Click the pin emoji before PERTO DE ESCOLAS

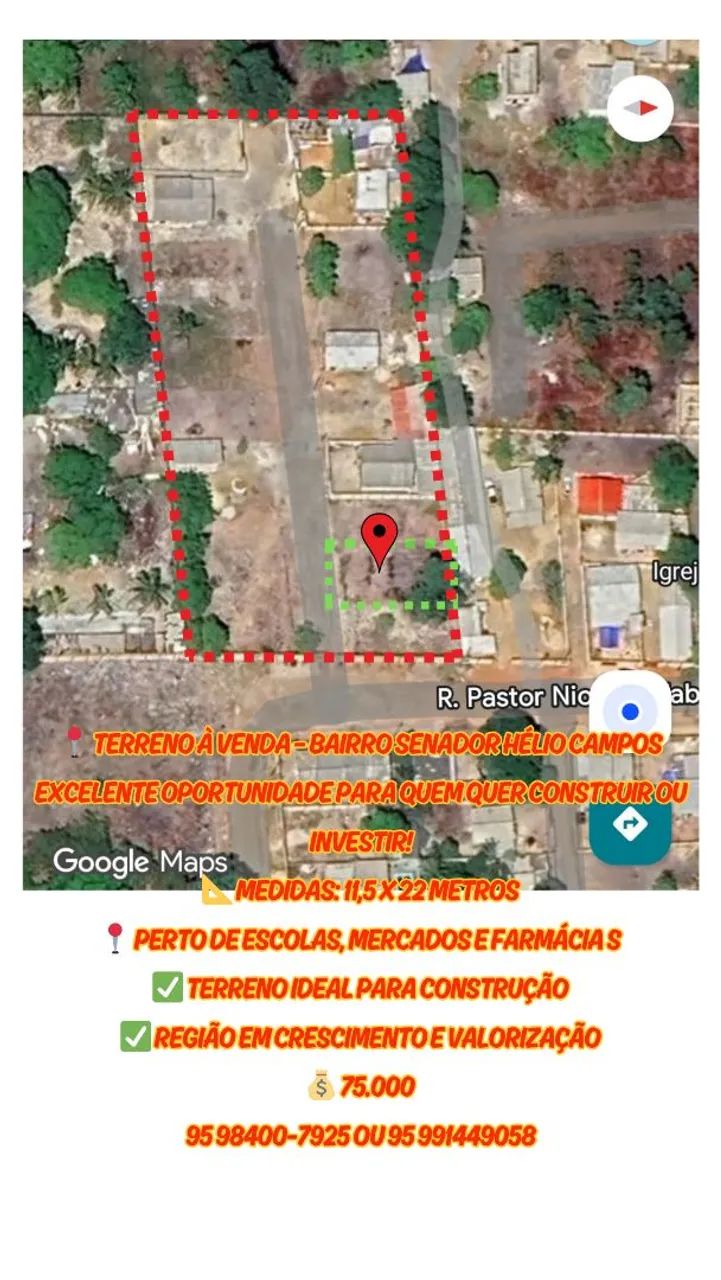pyautogui.click(x=113, y=938)
